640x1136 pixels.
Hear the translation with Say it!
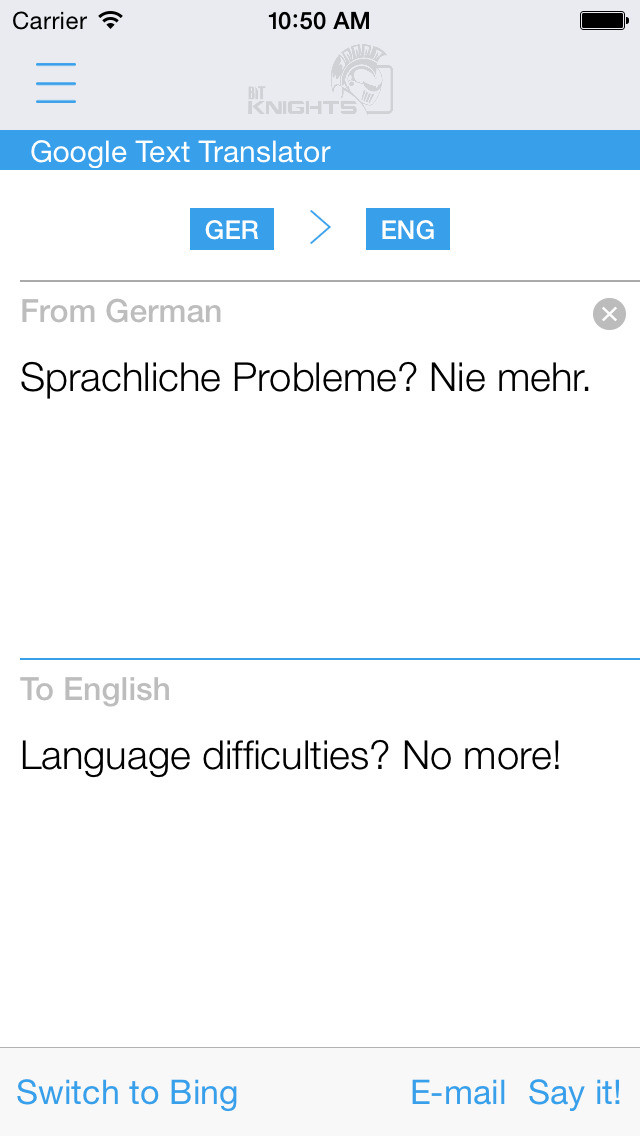tap(575, 1092)
